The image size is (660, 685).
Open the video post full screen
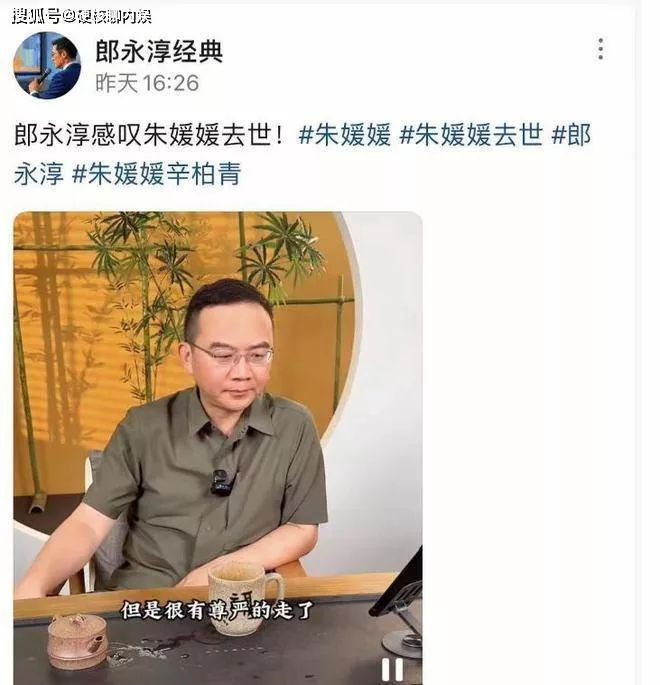217,420
